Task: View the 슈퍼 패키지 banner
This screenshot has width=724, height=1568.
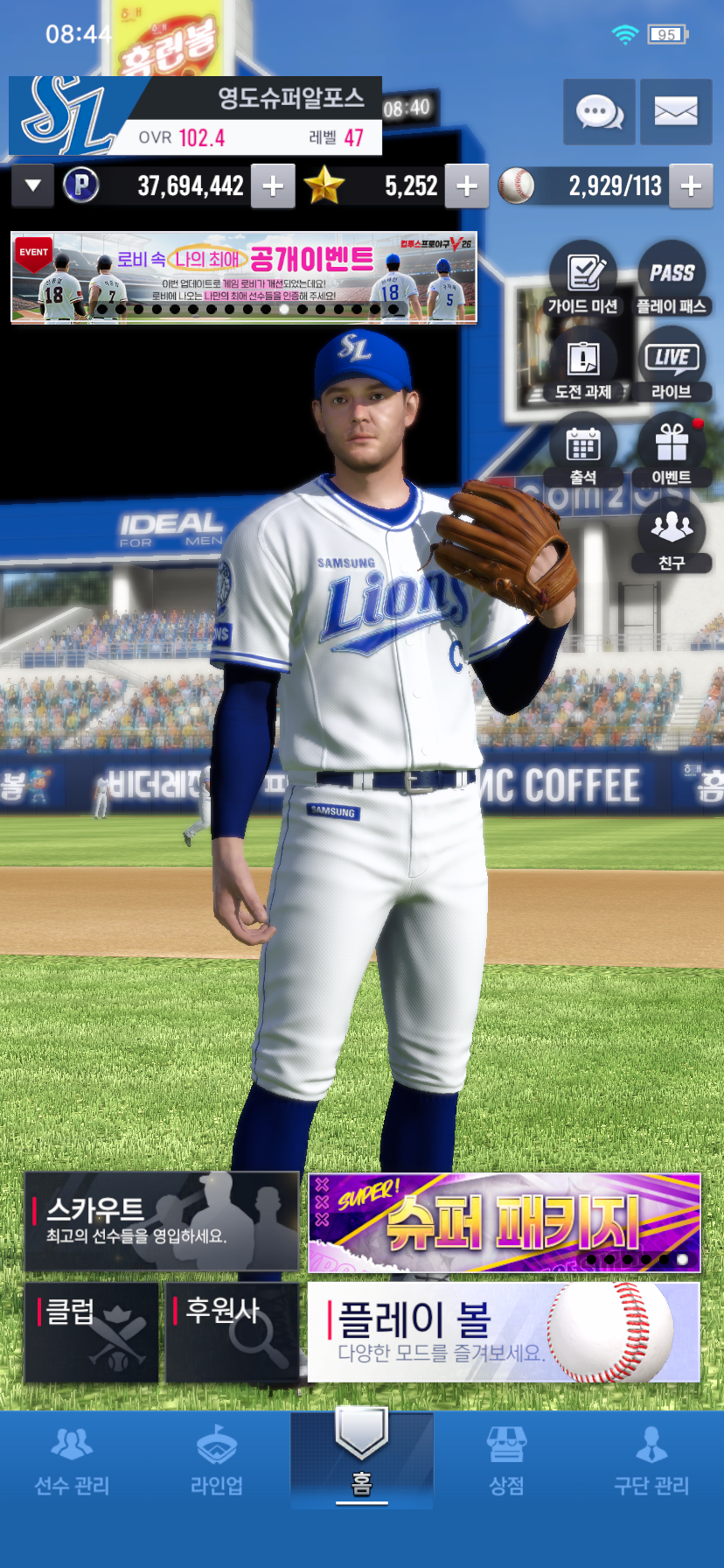Action: coord(504,1222)
